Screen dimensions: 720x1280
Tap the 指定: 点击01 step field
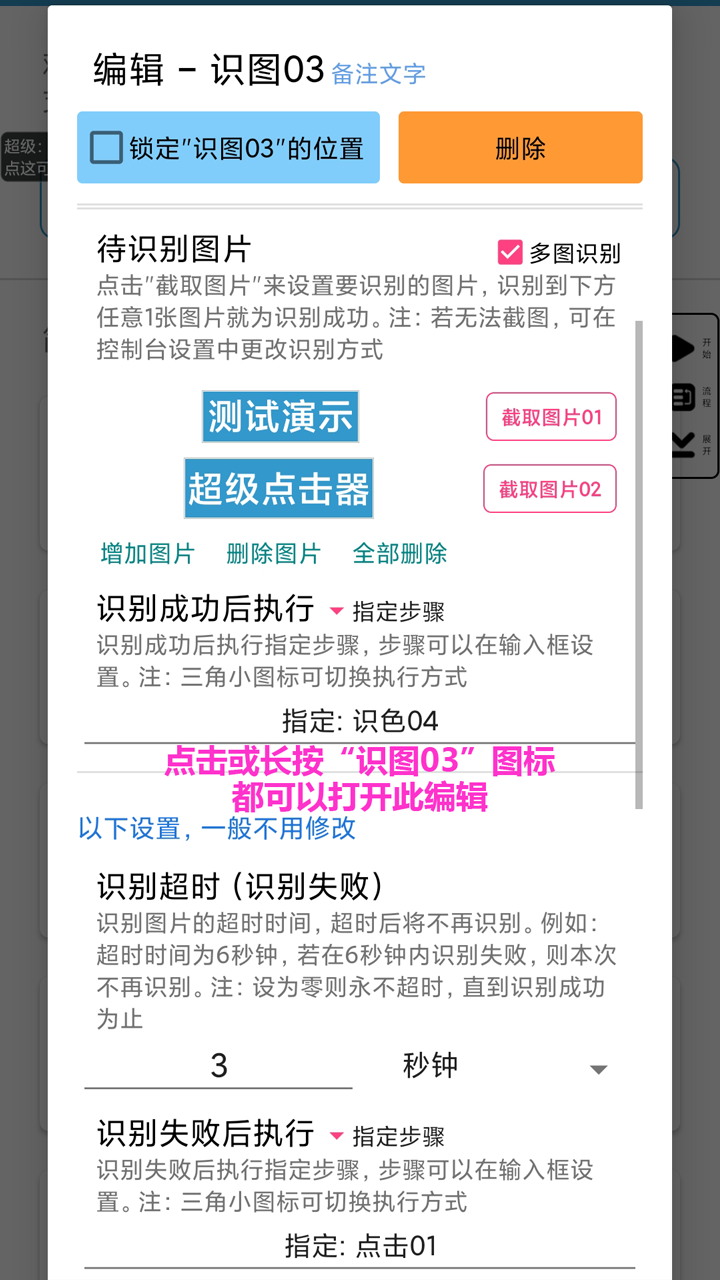(360, 1244)
